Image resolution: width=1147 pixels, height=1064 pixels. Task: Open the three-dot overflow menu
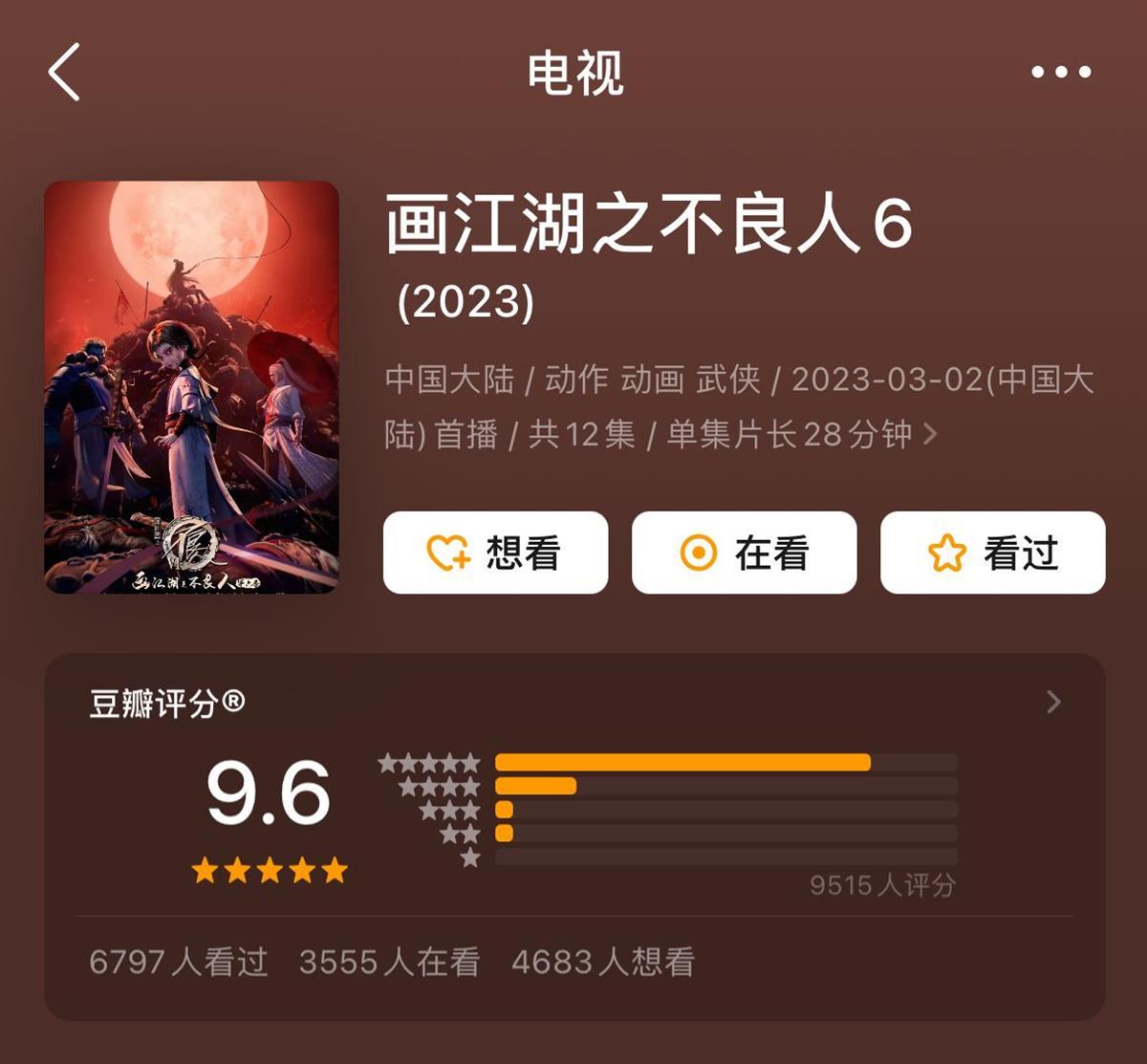click(1061, 73)
